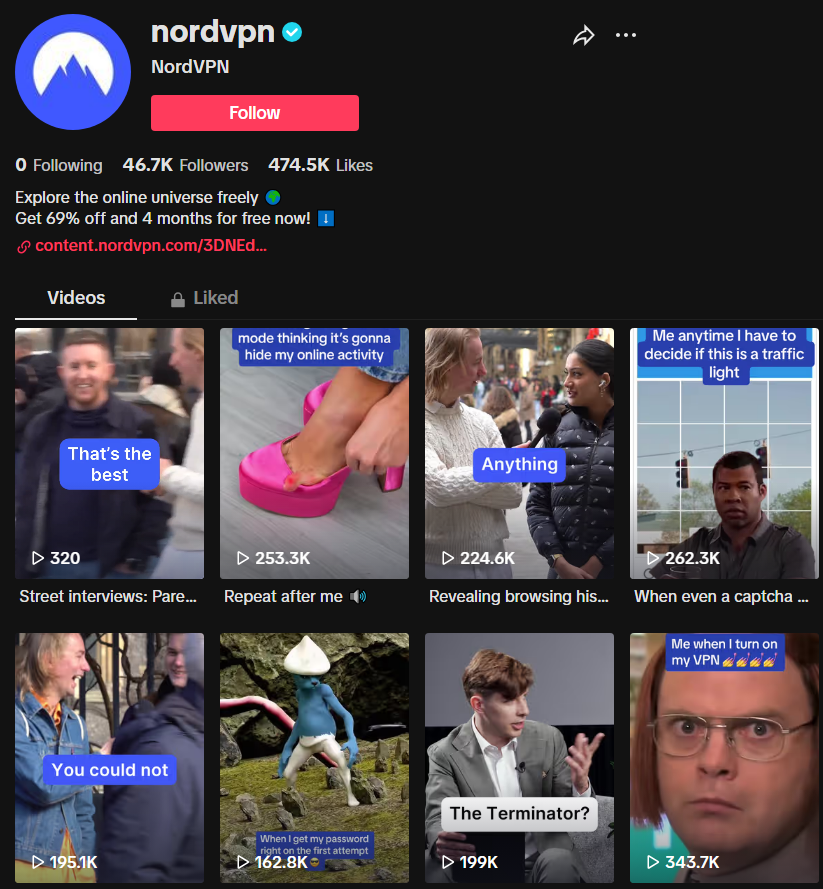Click the play icon on the 343.7K video

tap(653, 861)
